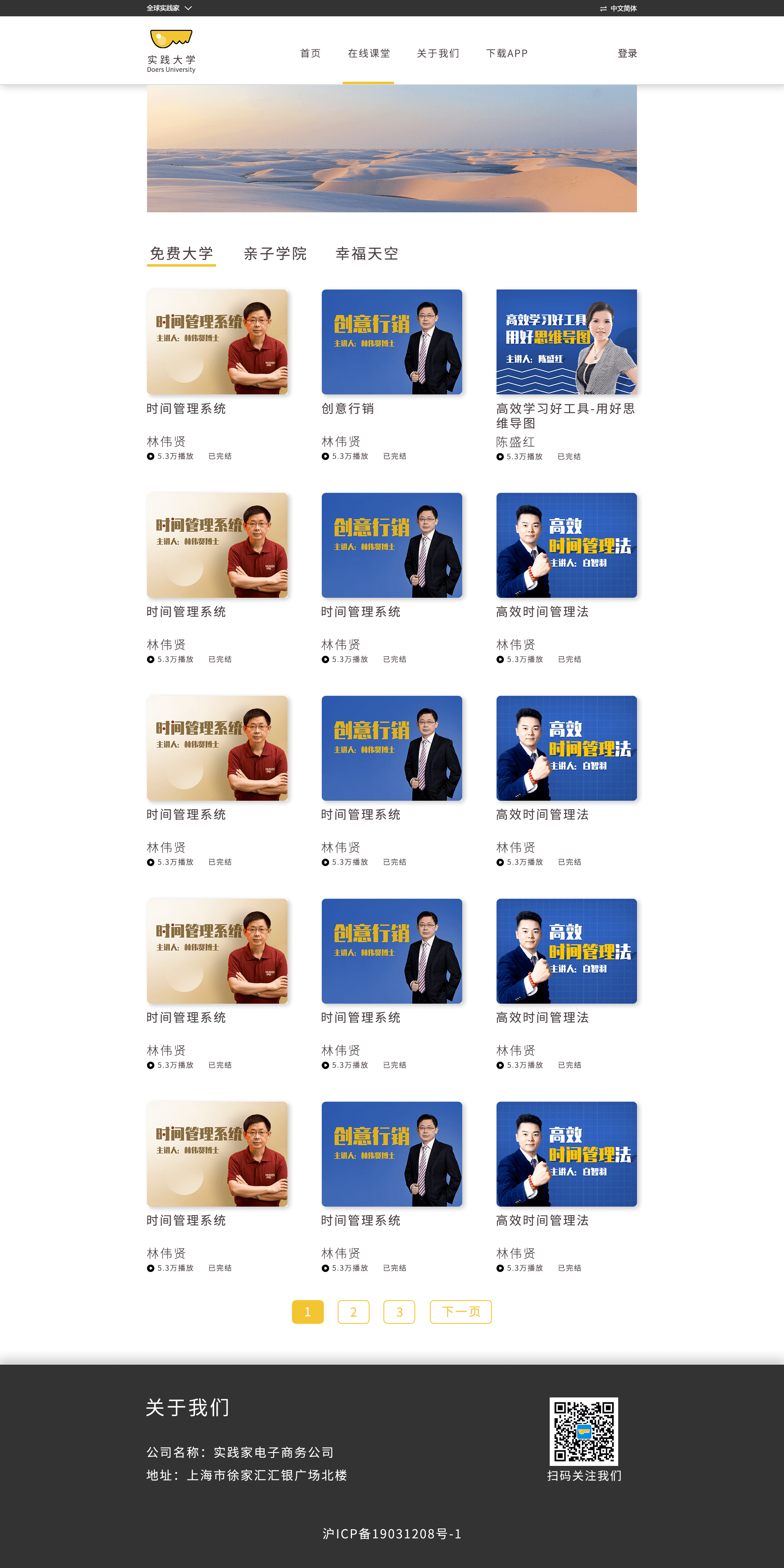
Task: Open 下载APP in the navigation
Action: pyautogui.click(x=507, y=53)
